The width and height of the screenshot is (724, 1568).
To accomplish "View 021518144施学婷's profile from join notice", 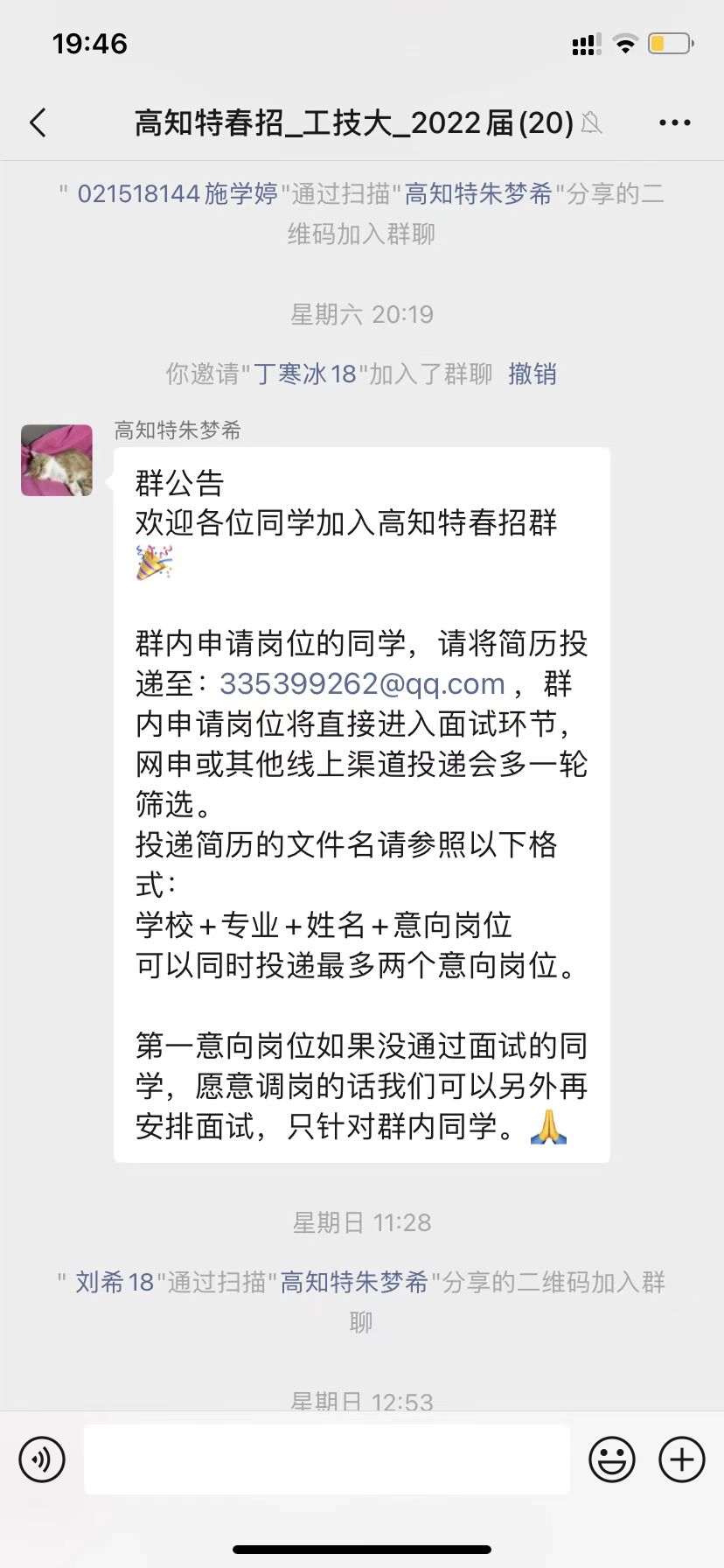I will pyautogui.click(x=178, y=194).
